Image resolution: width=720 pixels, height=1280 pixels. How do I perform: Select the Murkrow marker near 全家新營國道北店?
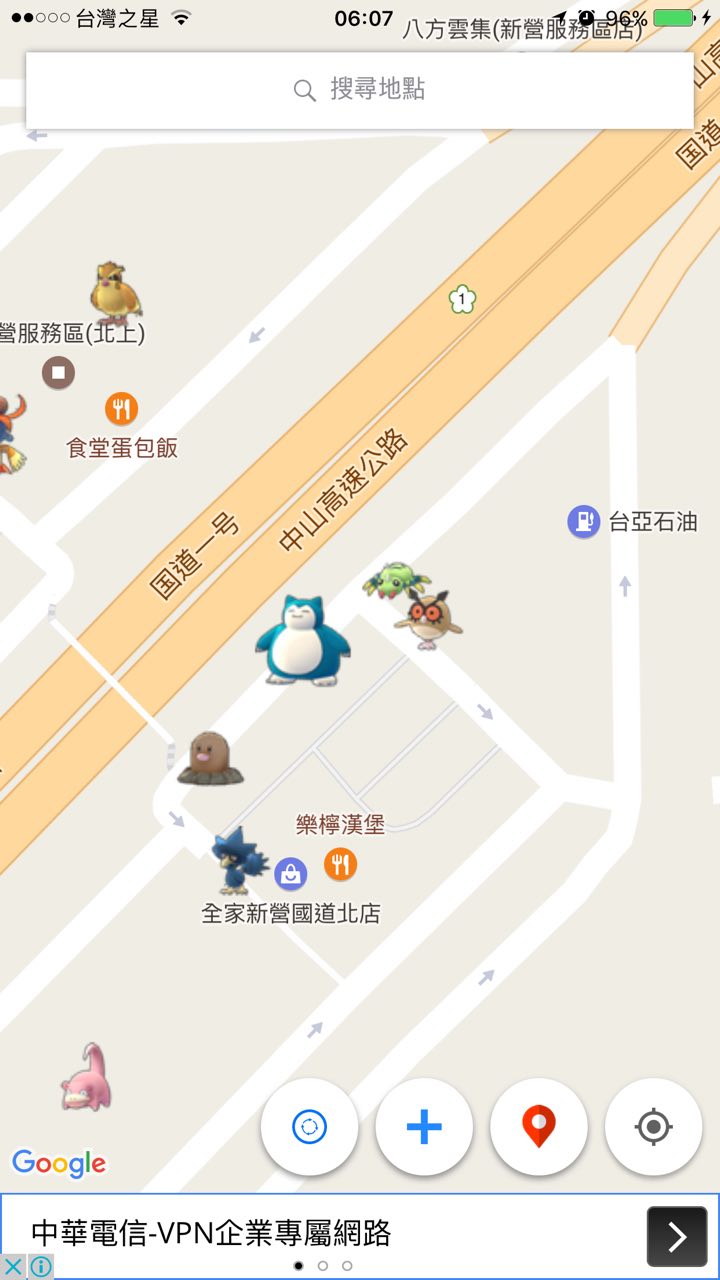coord(239,860)
